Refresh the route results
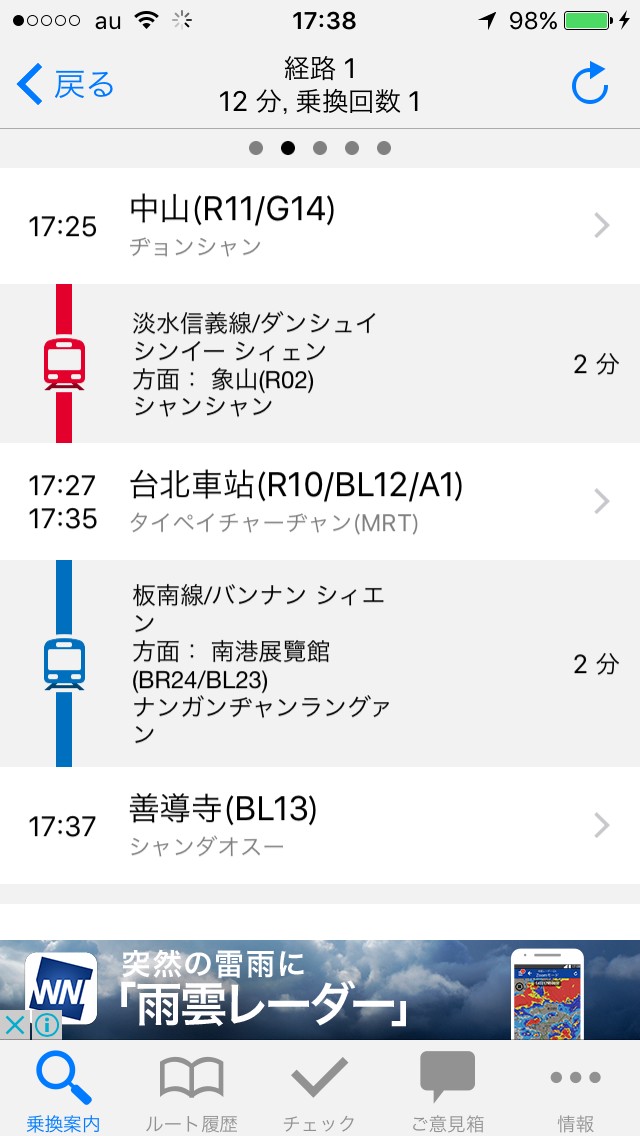Image resolution: width=640 pixels, height=1136 pixels. (589, 85)
